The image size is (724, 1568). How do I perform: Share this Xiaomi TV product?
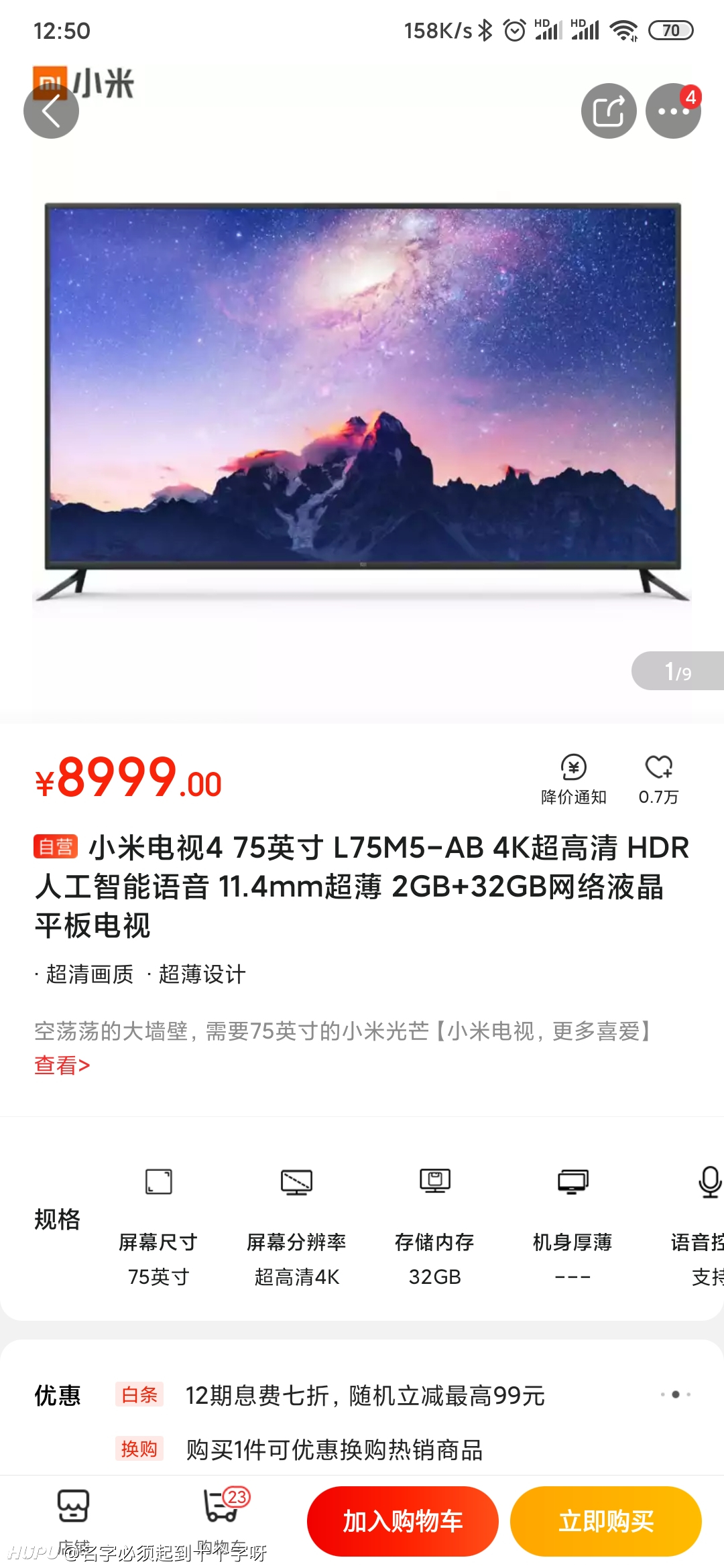[609, 111]
